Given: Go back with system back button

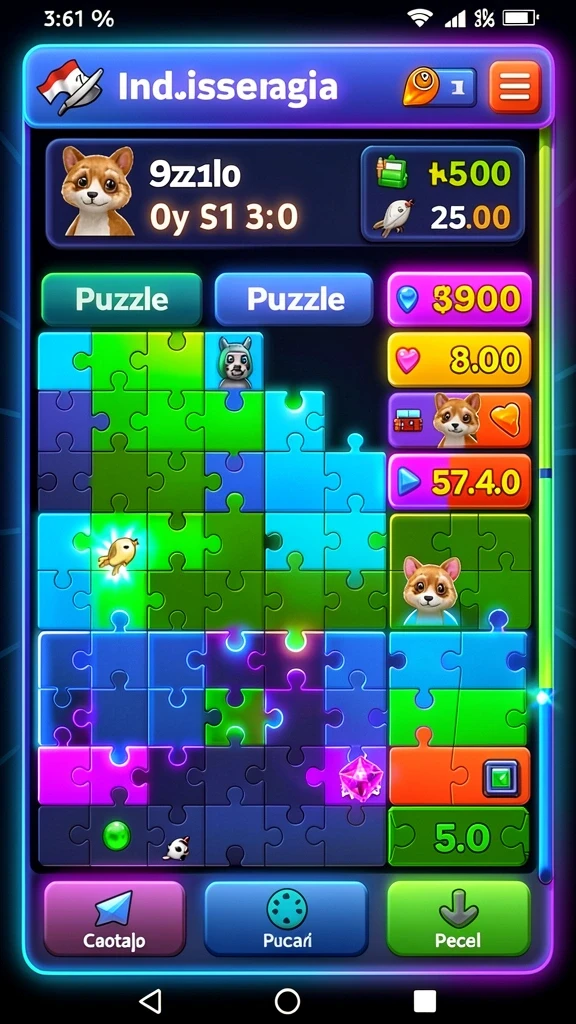Looking at the screenshot, I should 151,1000.
